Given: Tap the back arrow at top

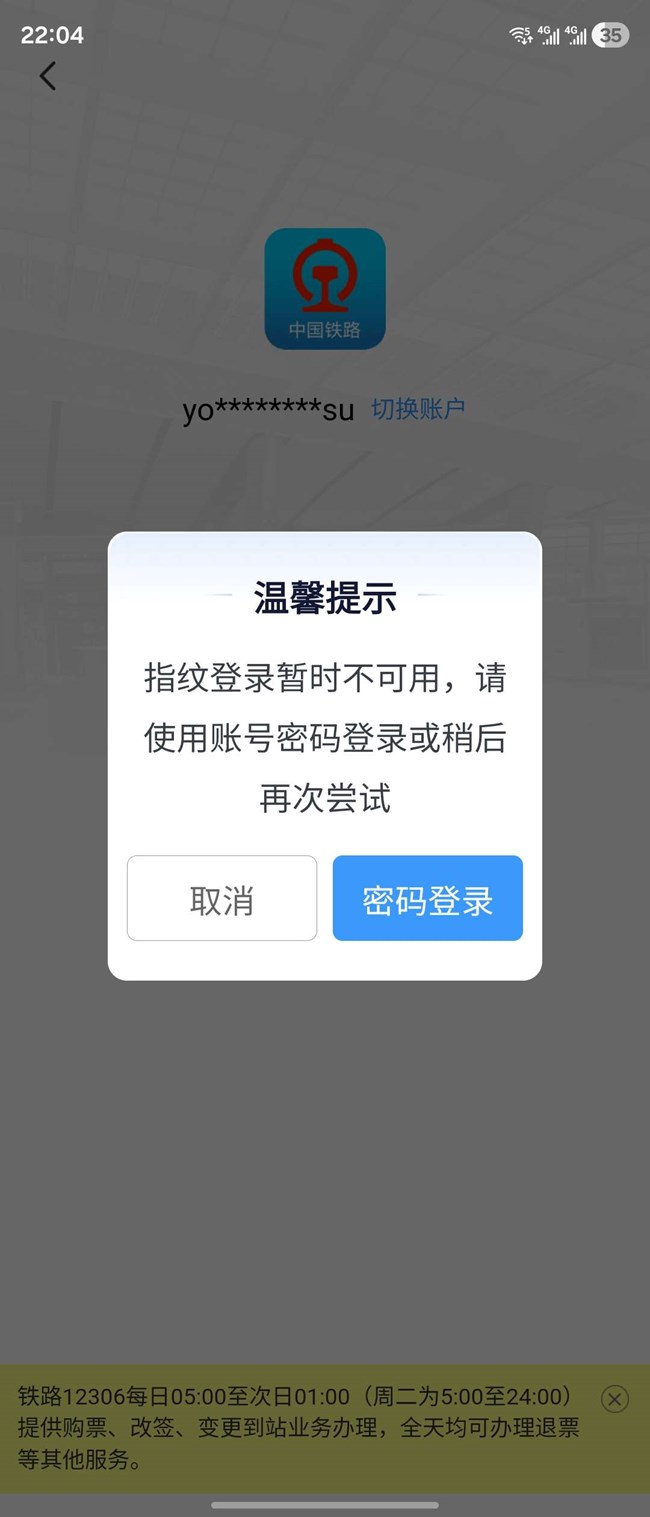Looking at the screenshot, I should pos(47,76).
